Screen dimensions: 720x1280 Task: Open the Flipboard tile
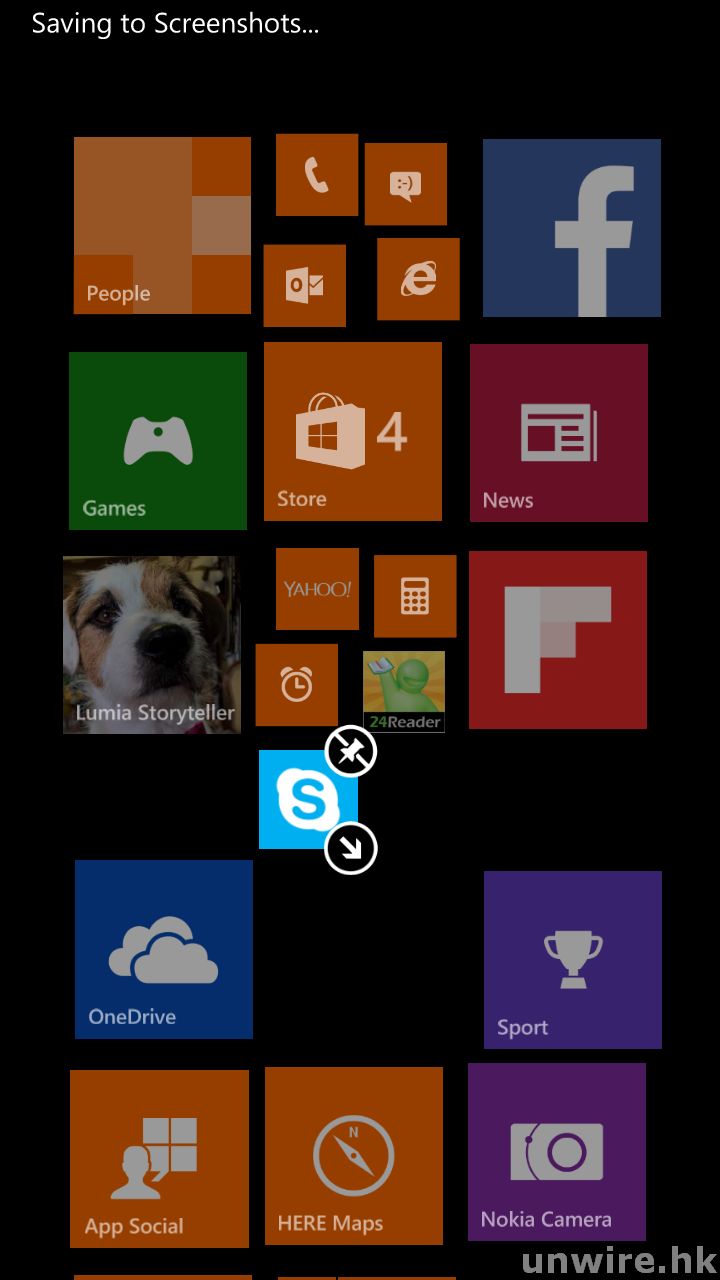(x=557, y=640)
